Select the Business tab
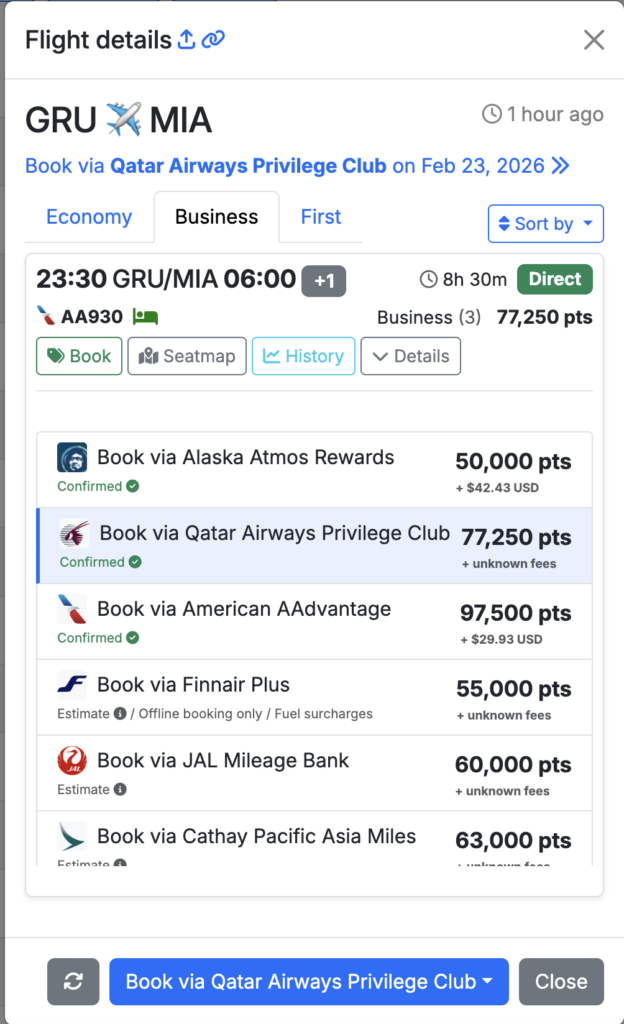The width and height of the screenshot is (624, 1024). 216,217
